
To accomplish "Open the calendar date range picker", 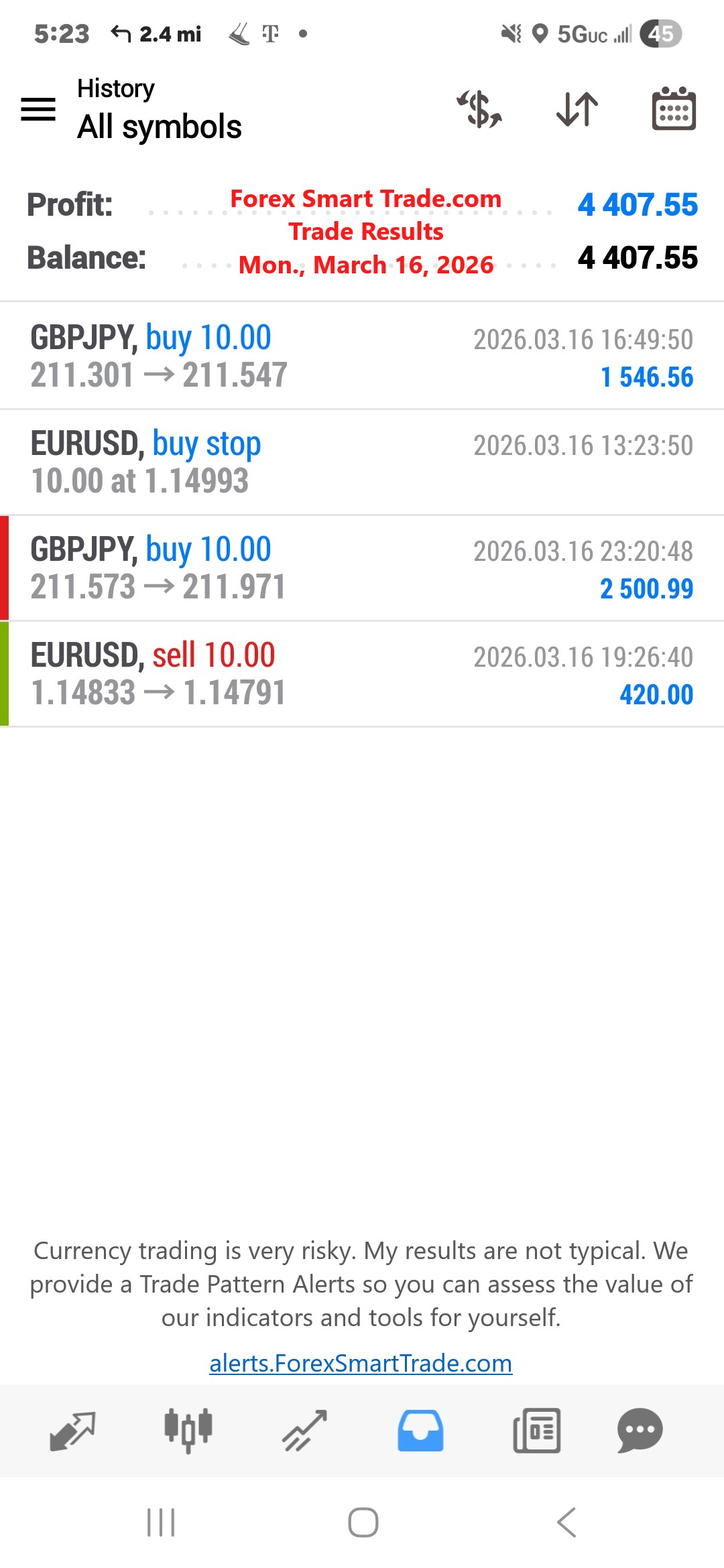I will tap(674, 109).
